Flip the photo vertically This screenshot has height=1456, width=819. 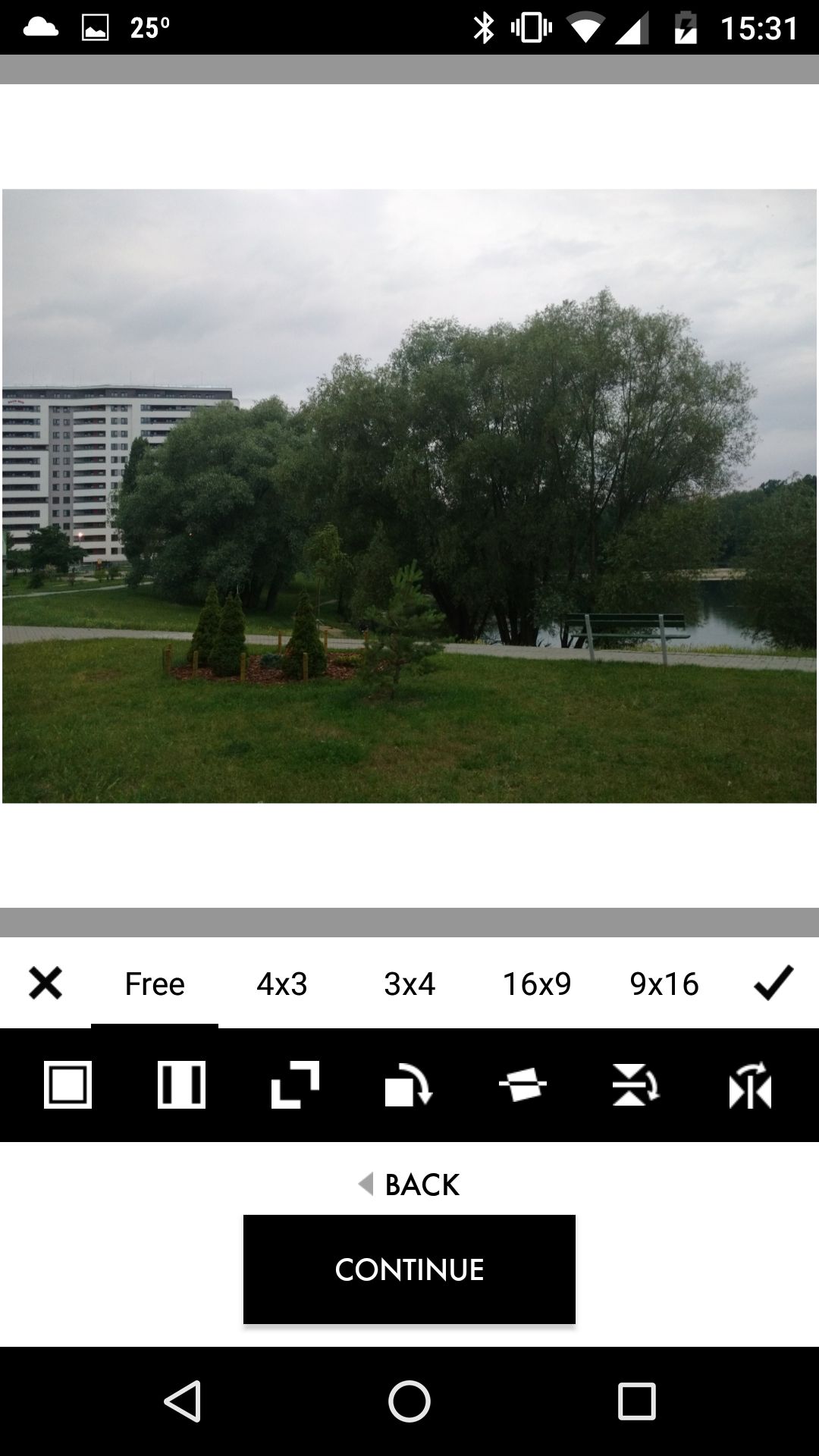pyautogui.click(x=636, y=1084)
